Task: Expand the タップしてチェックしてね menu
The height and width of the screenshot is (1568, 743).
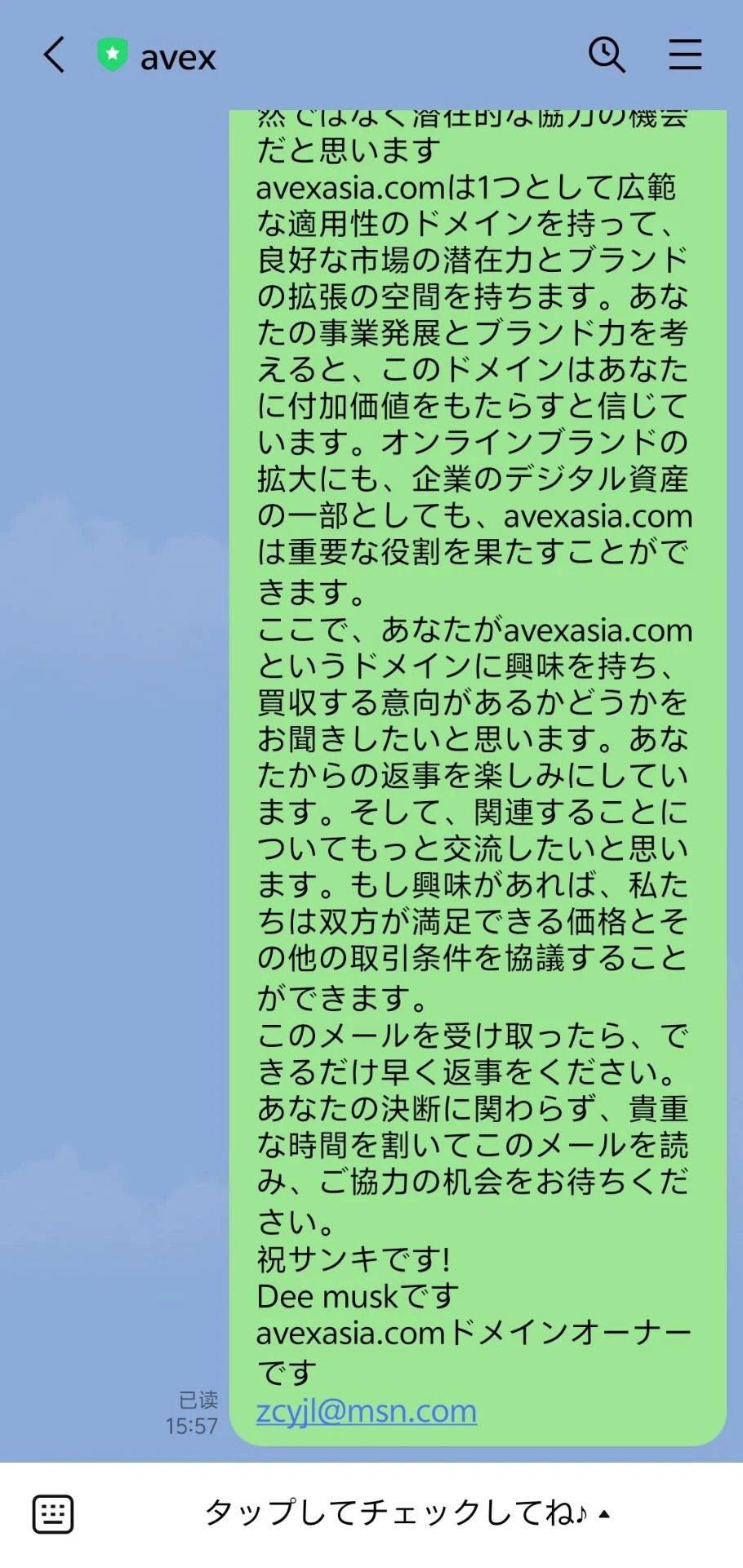Action: pyautogui.click(x=407, y=1513)
